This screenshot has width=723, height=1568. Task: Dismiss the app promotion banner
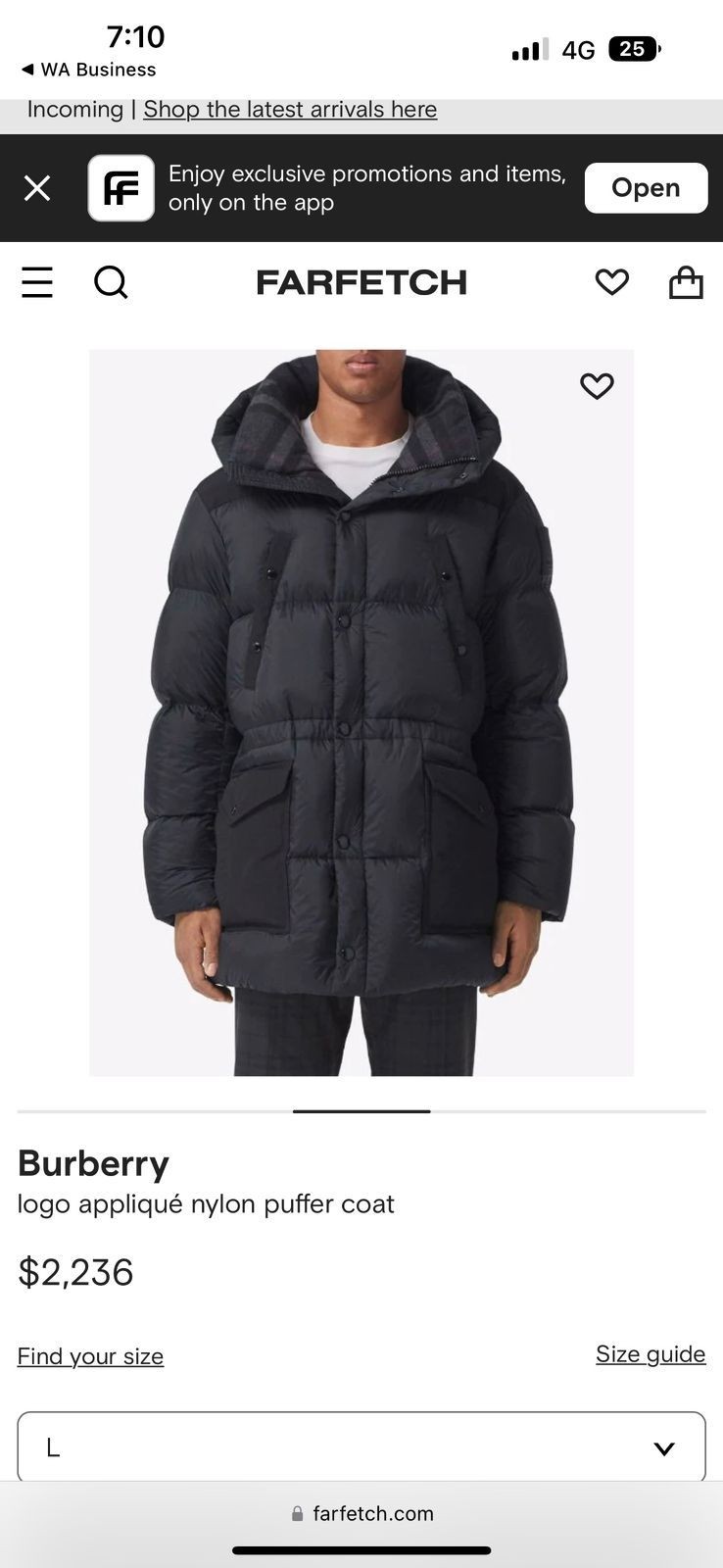pyautogui.click(x=37, y=188)
